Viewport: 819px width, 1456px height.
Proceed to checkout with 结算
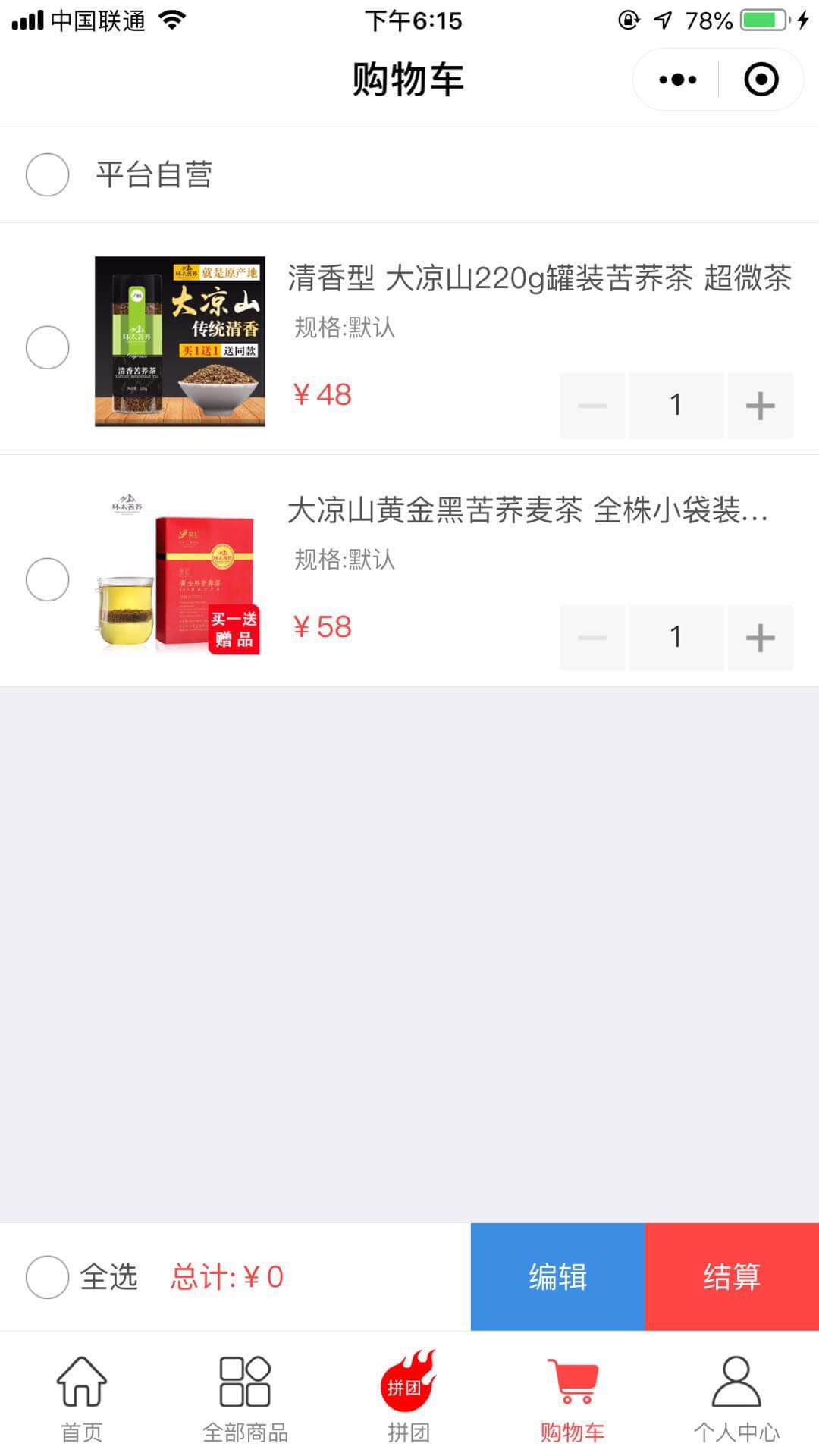[x=732, y=1277]
